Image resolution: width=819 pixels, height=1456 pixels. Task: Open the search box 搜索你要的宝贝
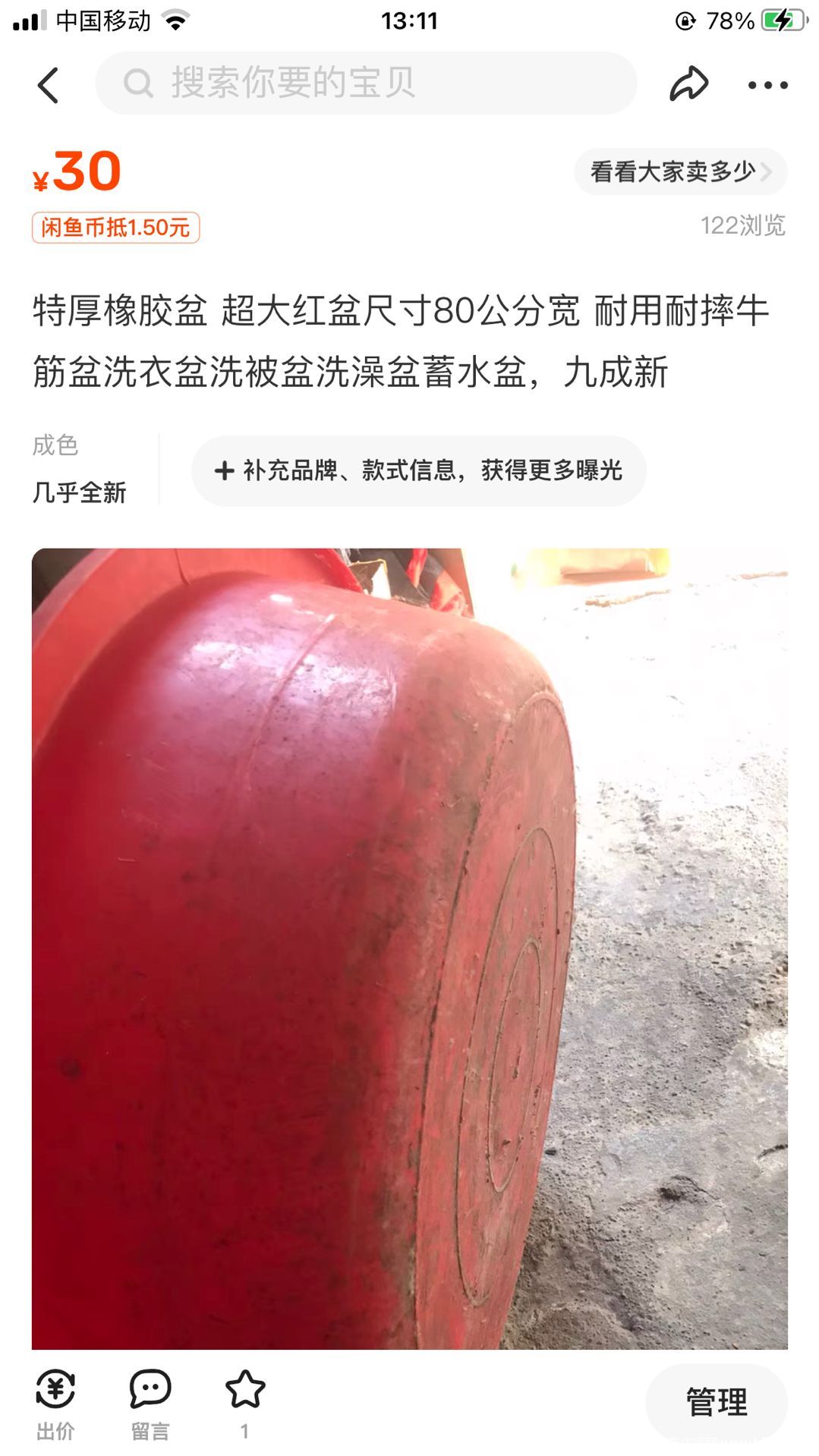coord(366,83)
